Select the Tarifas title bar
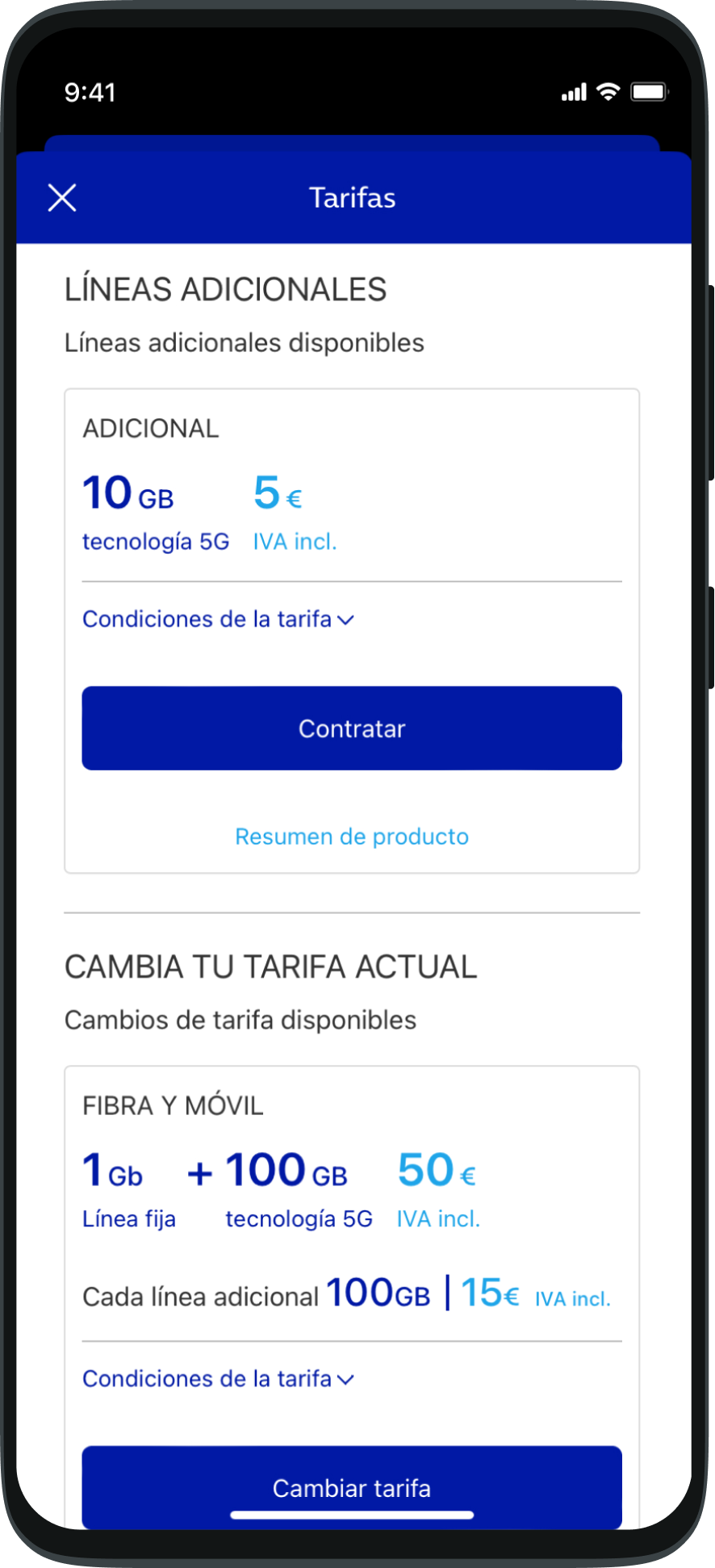 click(352, 197)
